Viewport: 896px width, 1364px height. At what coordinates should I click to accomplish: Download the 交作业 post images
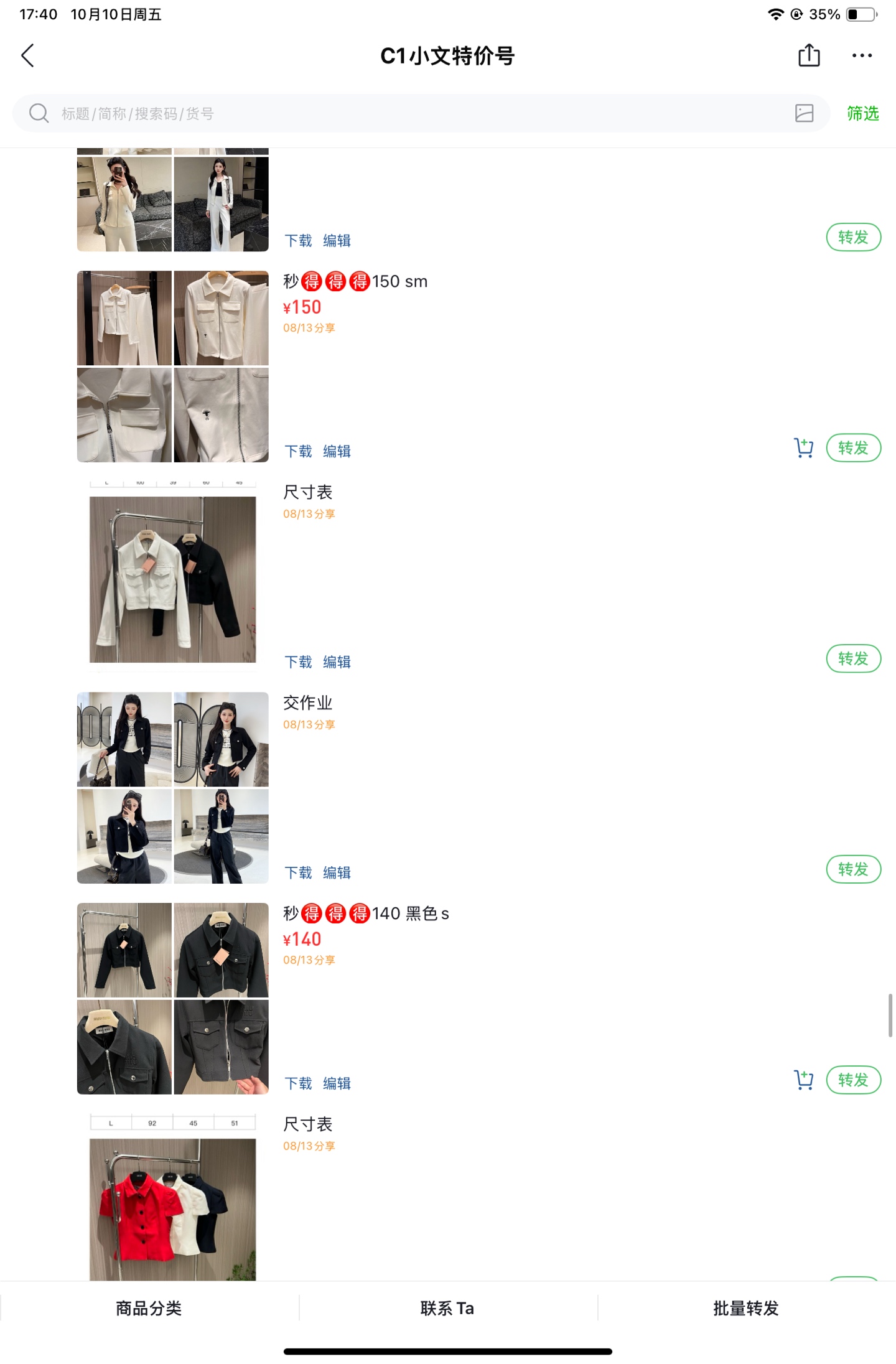[x=298, y=872]
